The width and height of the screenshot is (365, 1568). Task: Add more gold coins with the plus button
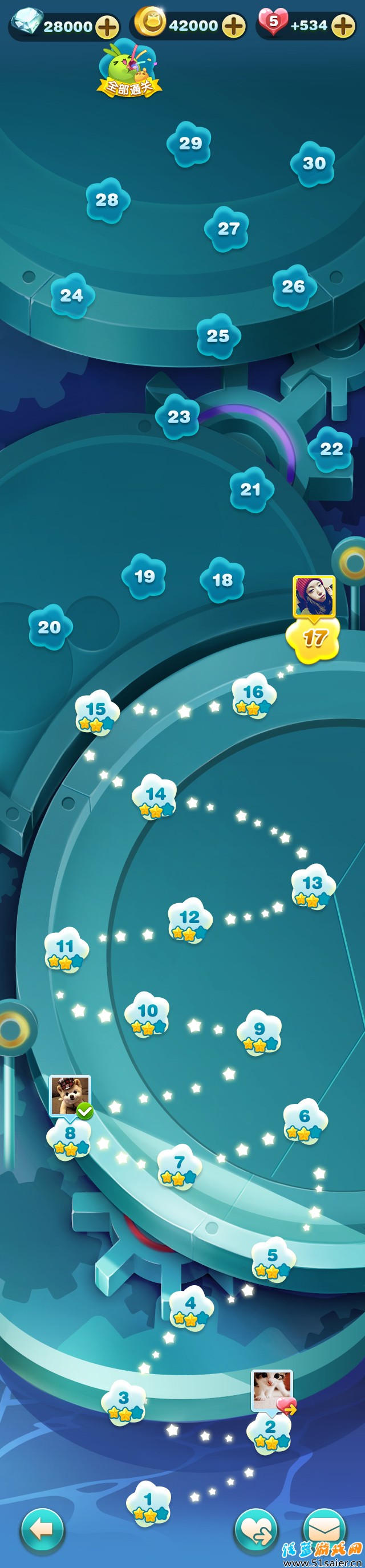pos(234,26)
